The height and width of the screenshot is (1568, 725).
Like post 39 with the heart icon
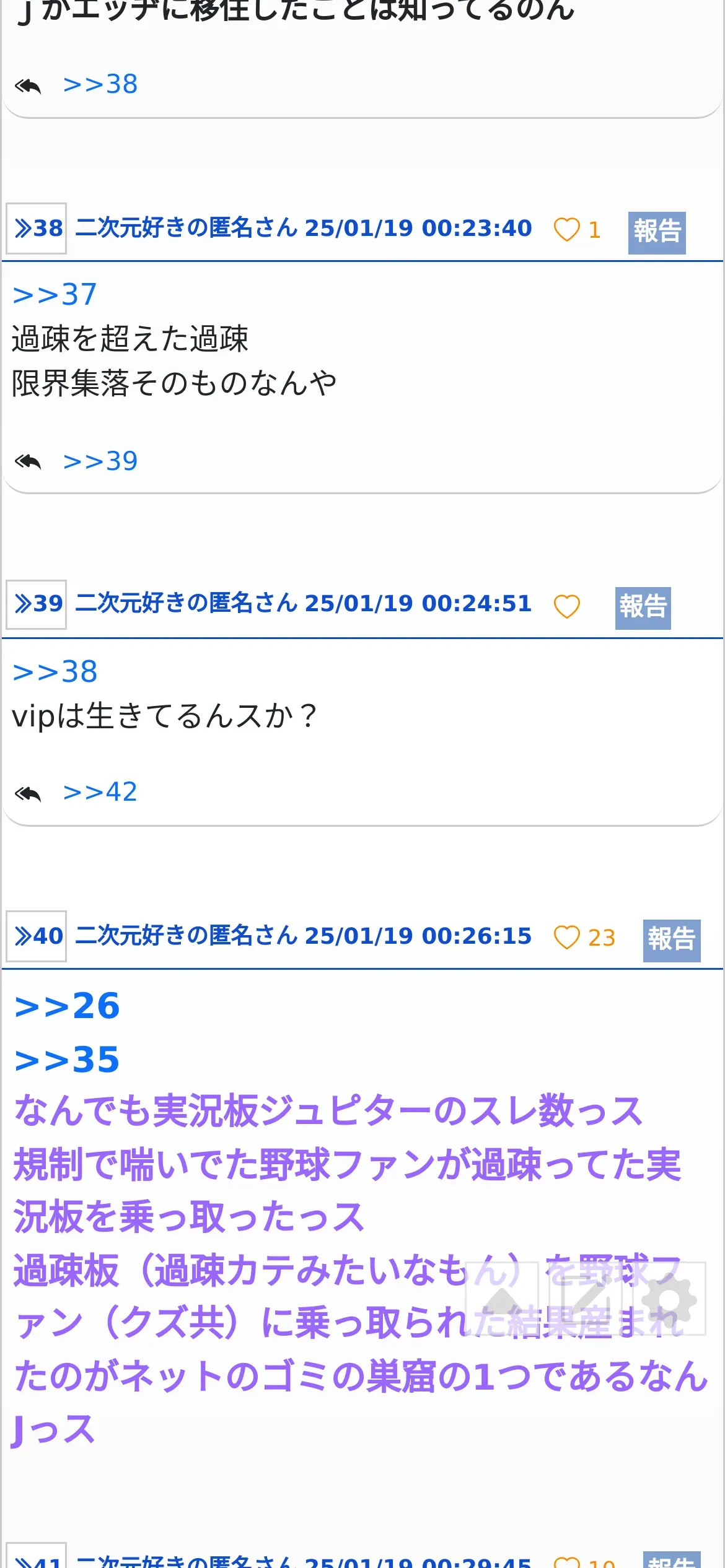566,606
